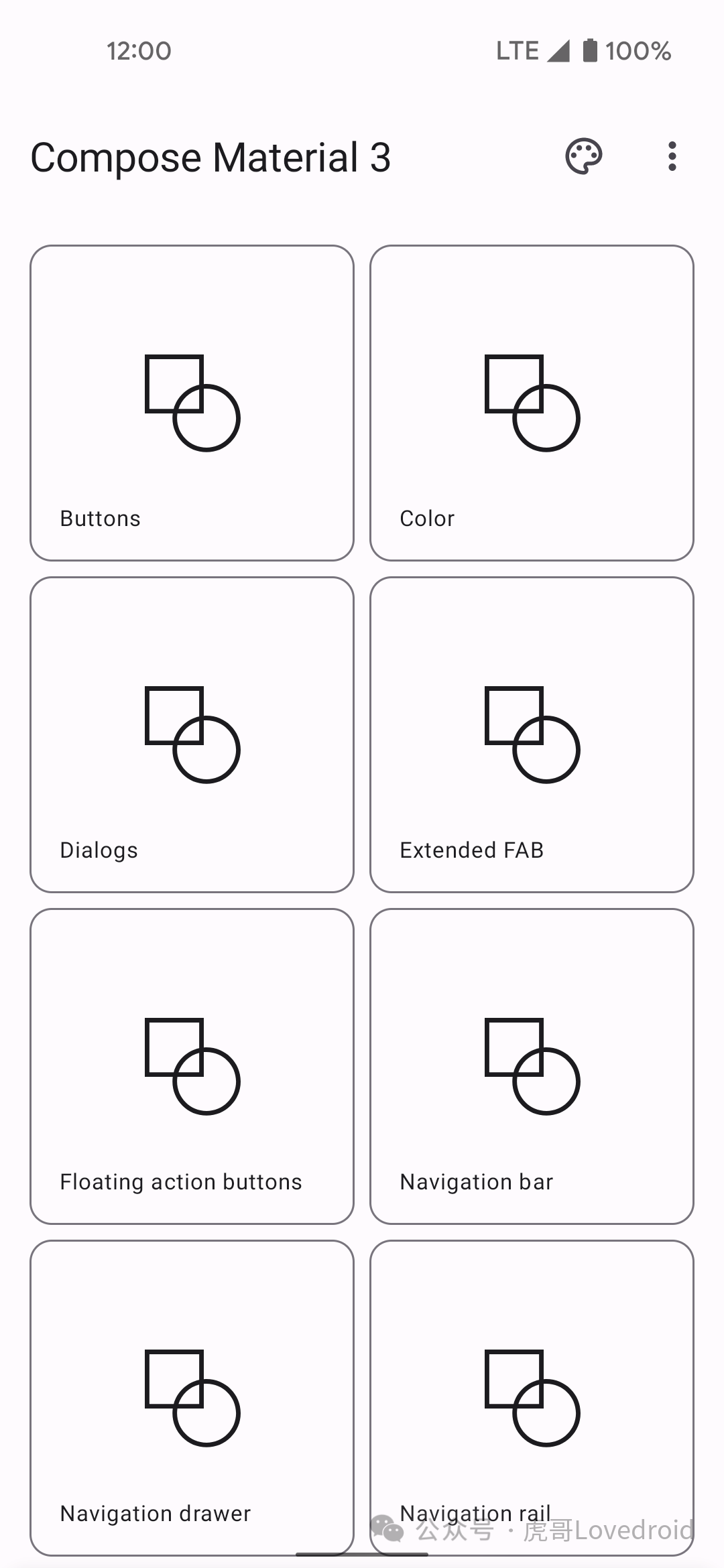Open the overflow menu

(x=672, y=157)
